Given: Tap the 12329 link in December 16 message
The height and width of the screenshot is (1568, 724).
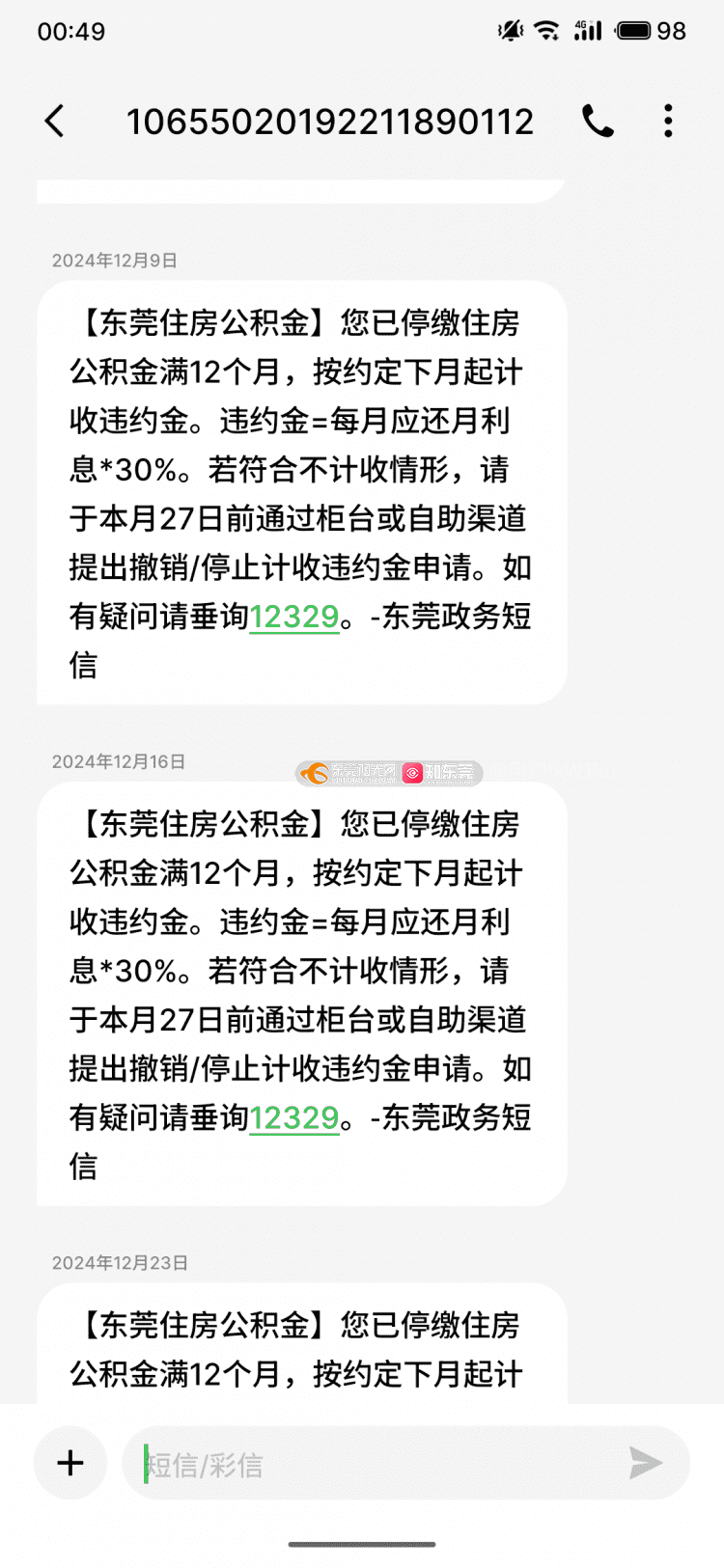Looking at the screenshot, I should tap(294, 1117).
